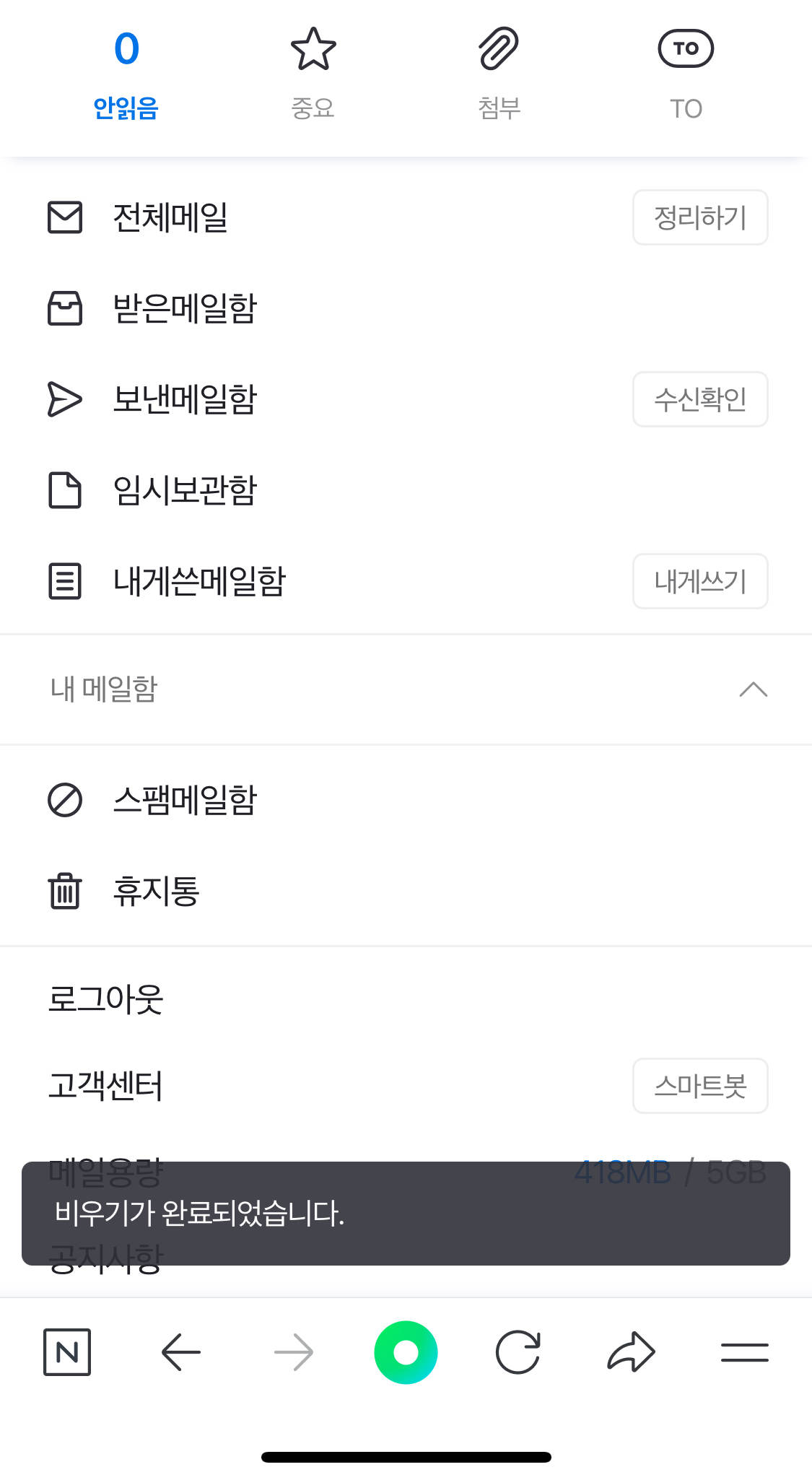
Task: Open 임시보관함 drafts folder
Action: [185, 490]
